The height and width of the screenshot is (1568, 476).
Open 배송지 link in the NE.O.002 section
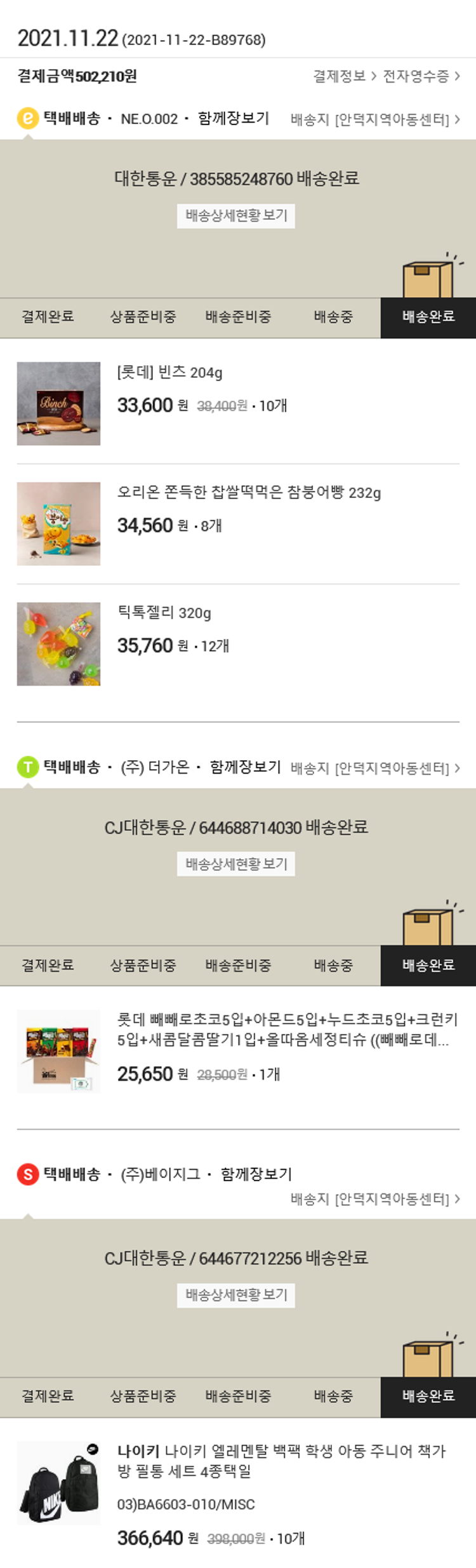374,119
